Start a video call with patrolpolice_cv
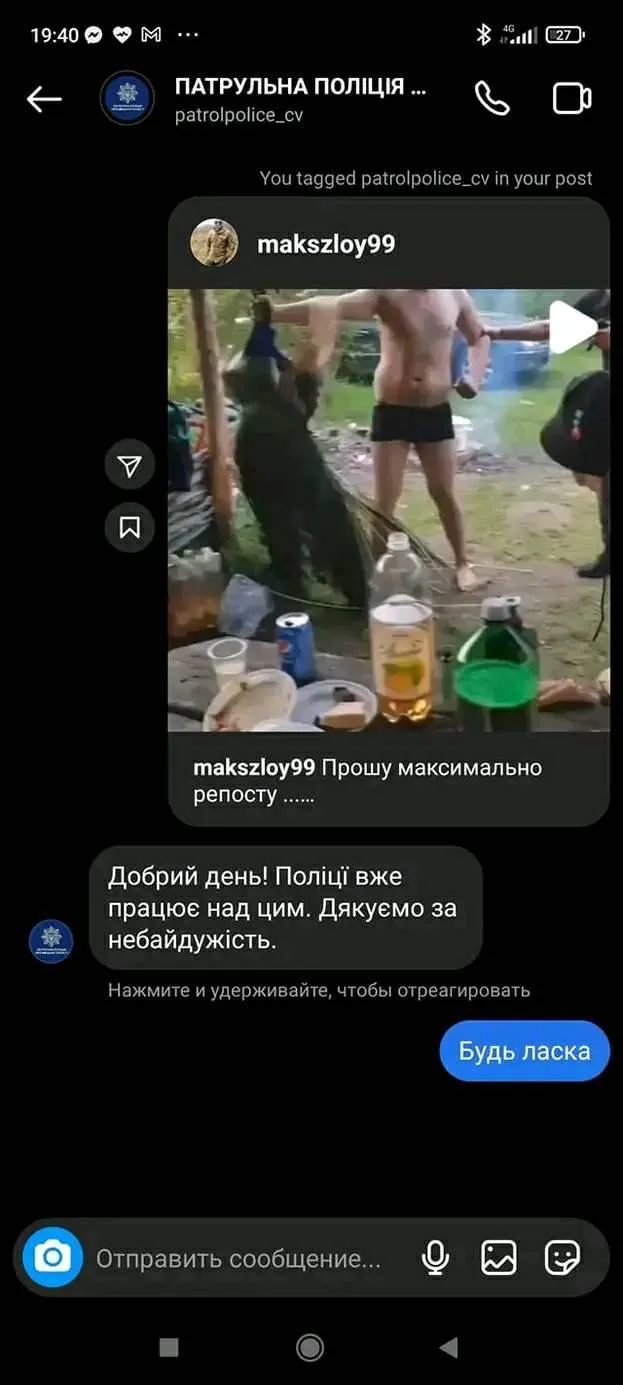The image size is (623, 1385). [572, 99]
